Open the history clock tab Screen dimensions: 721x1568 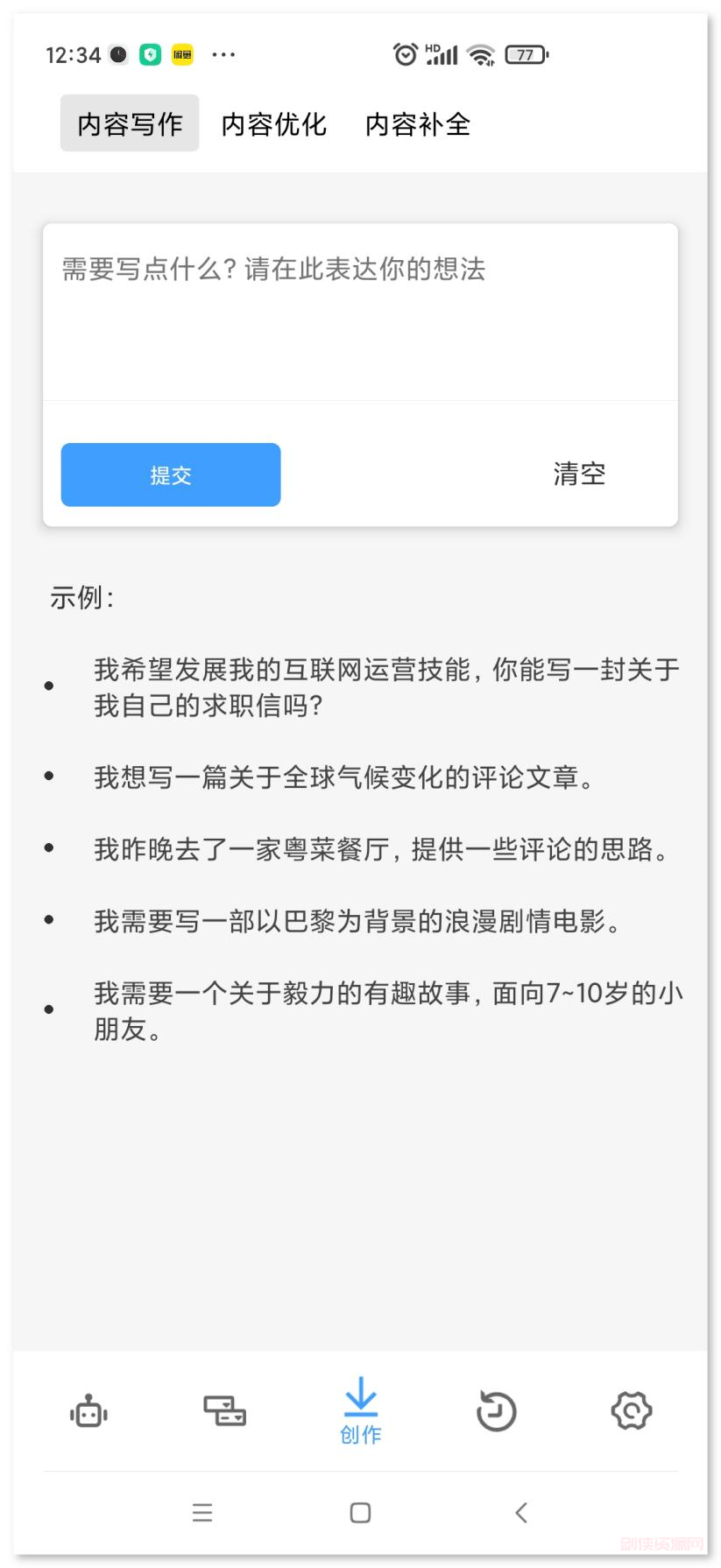(496, 1411)
